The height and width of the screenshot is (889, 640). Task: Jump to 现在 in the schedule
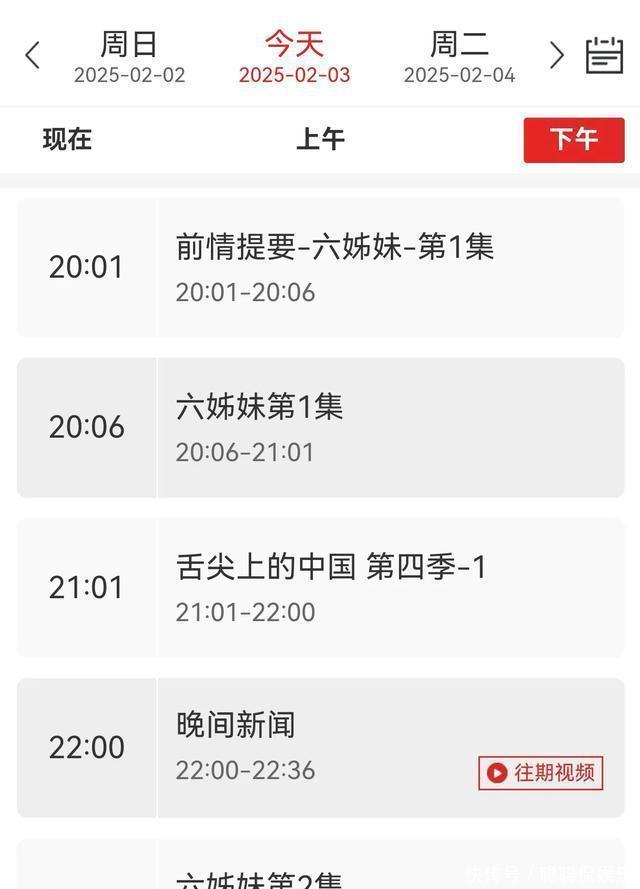pyautogui.click(x=67, y=140)
